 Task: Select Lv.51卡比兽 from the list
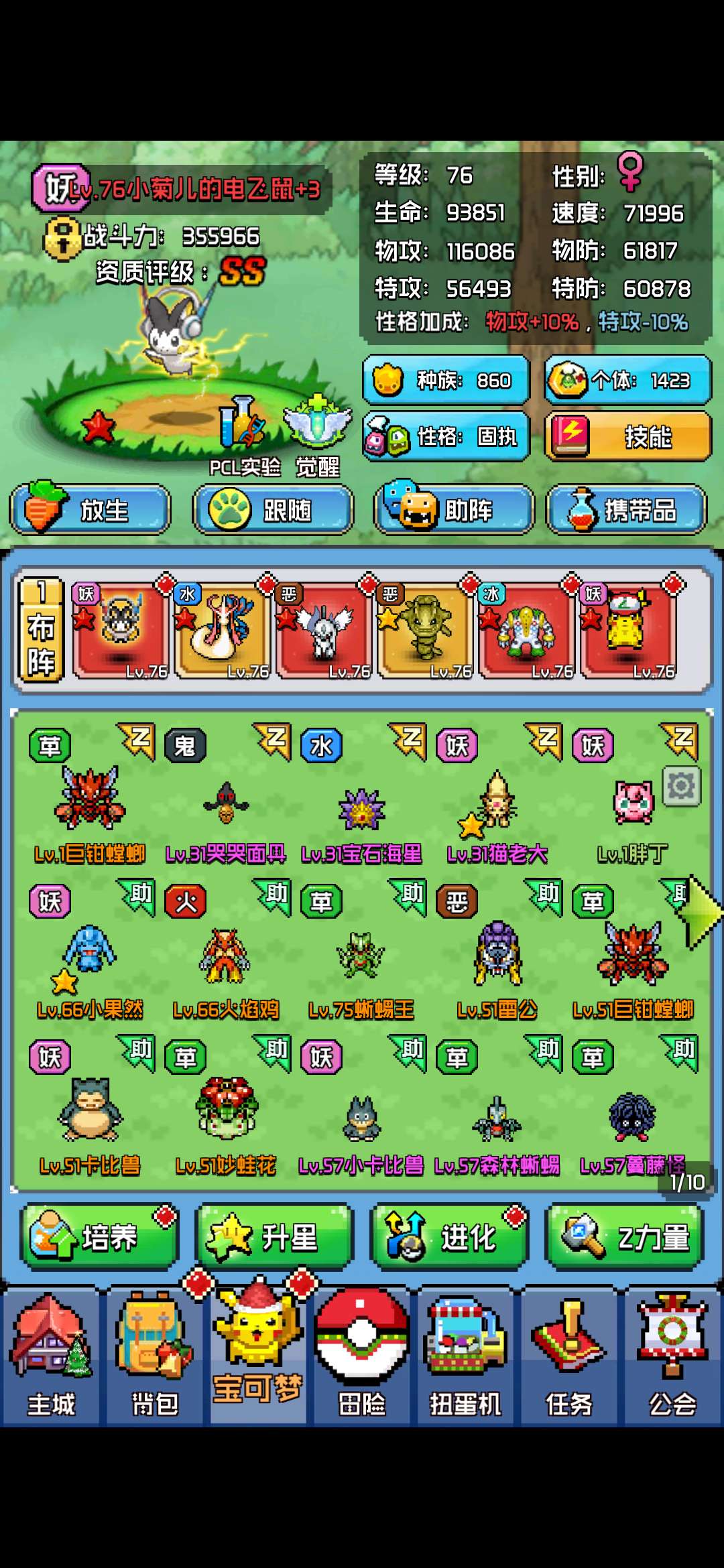click(x=90, y=1112)
